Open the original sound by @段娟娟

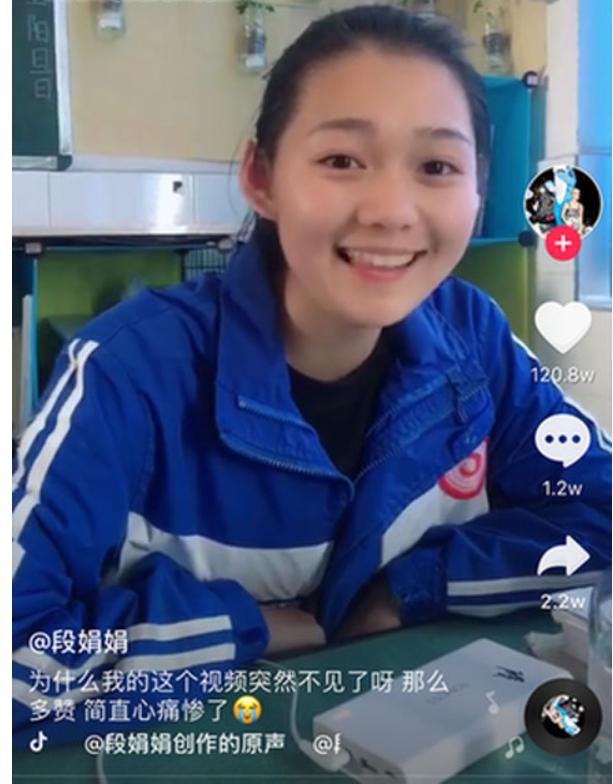[x=185, y=744]
